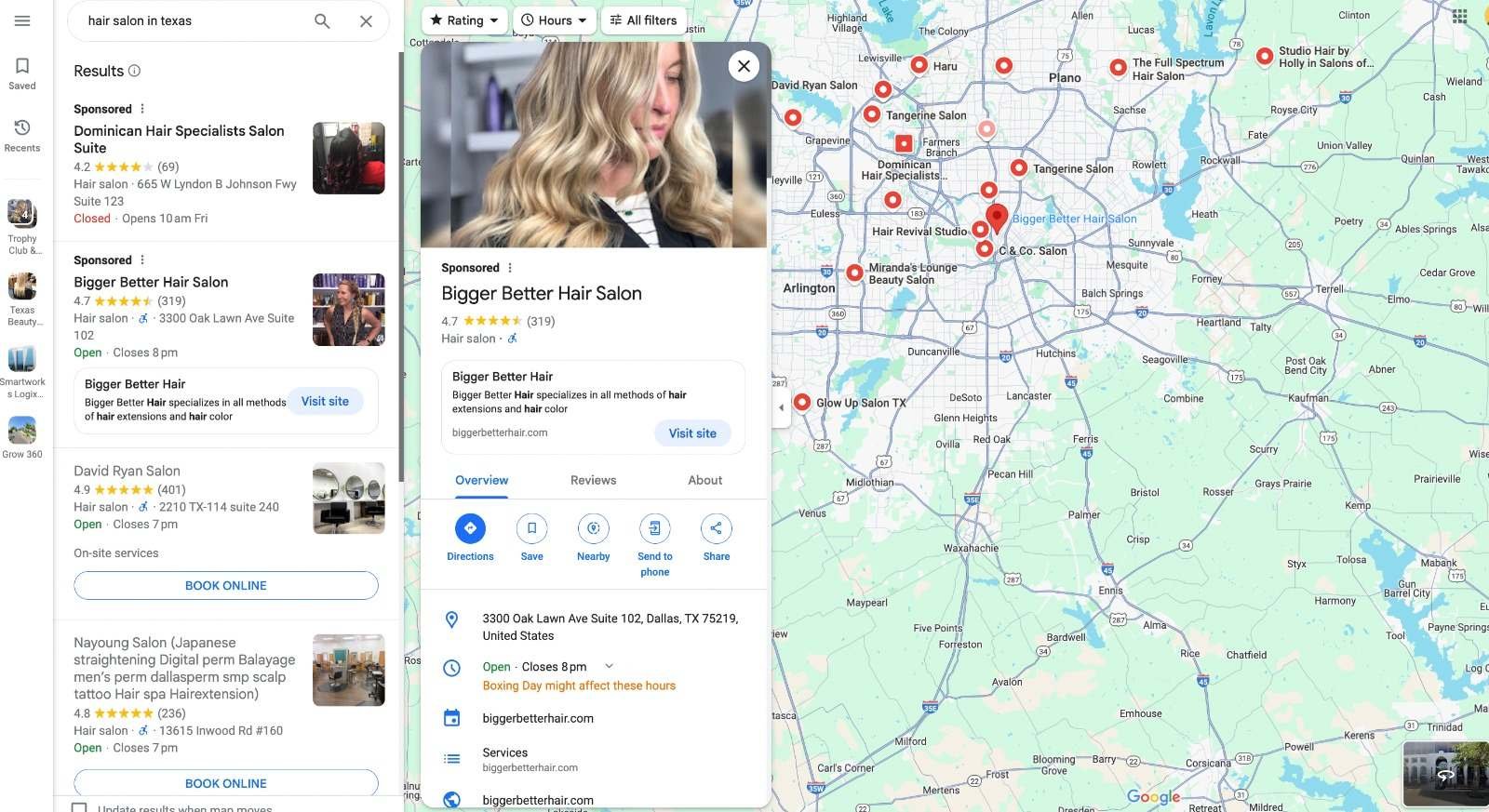Book David Ryan Salon online
Screen dimensions: 1489x812
[x=226, y=585]
